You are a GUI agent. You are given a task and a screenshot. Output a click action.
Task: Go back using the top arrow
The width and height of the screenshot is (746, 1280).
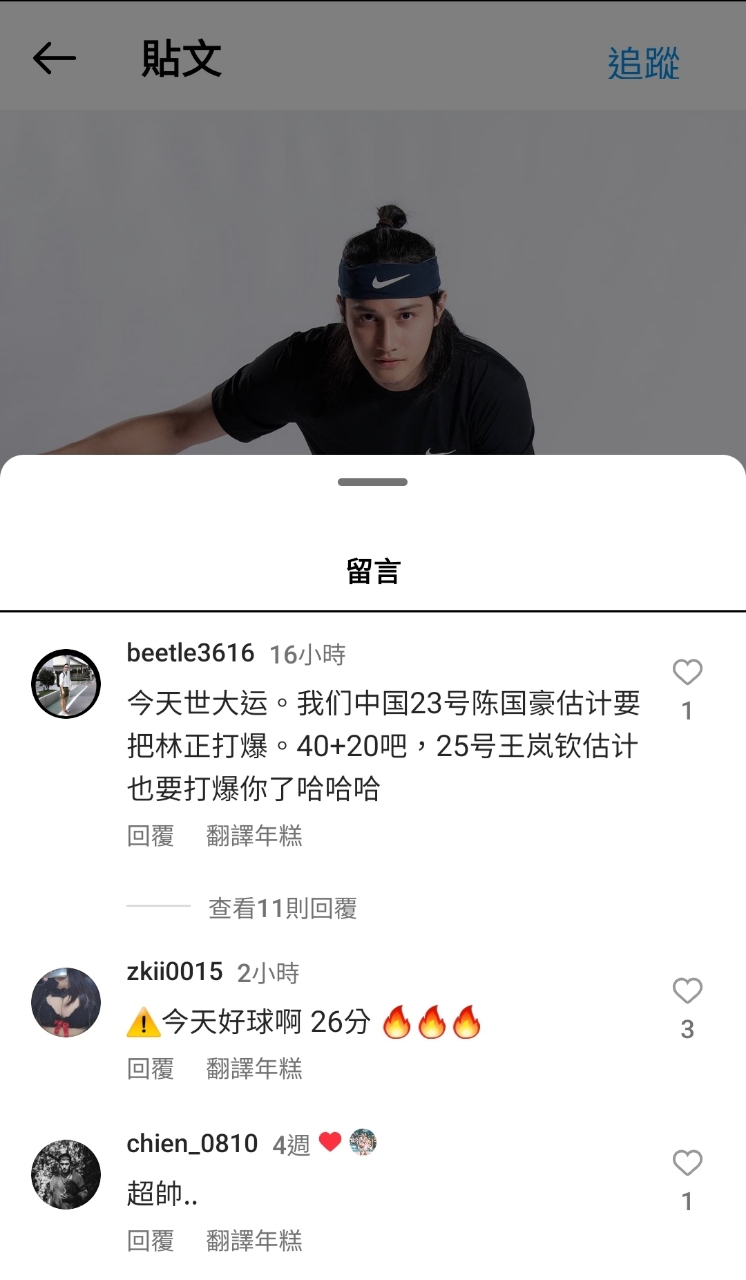[x=54, y=59]
